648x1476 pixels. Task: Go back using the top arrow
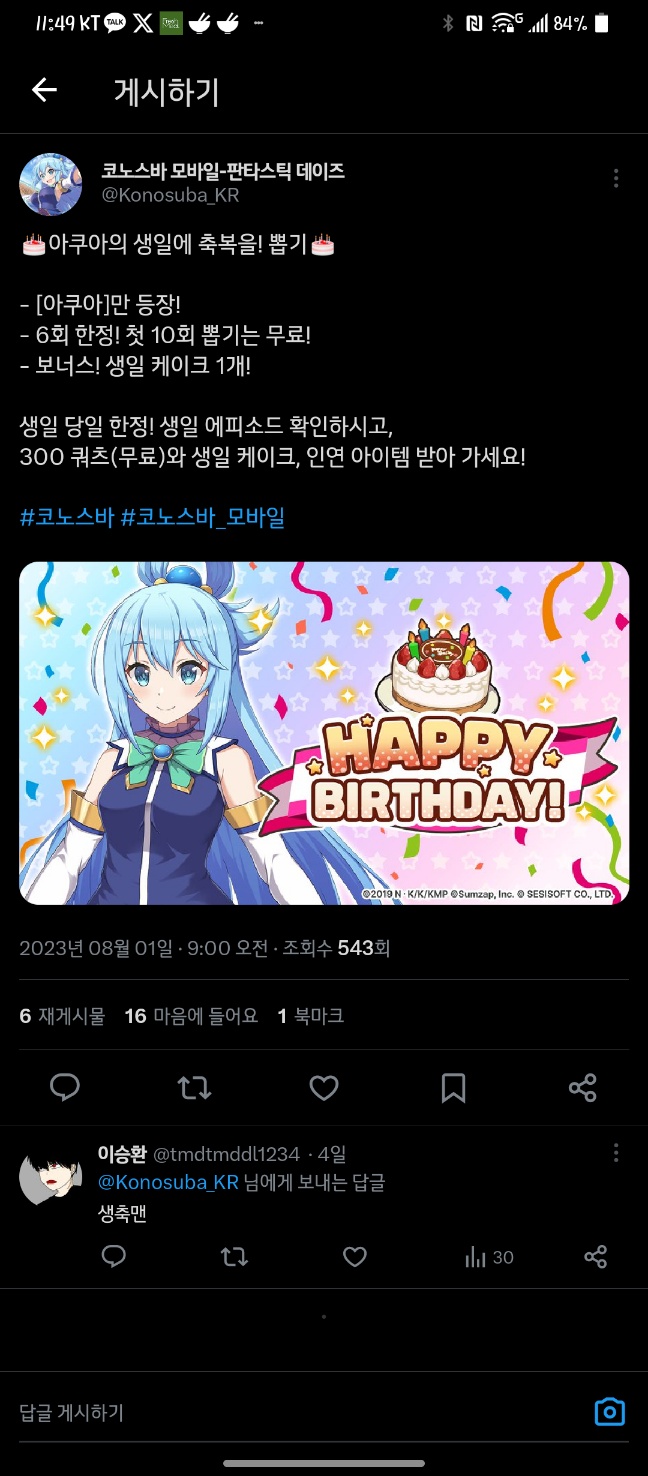tap(44, 91)
